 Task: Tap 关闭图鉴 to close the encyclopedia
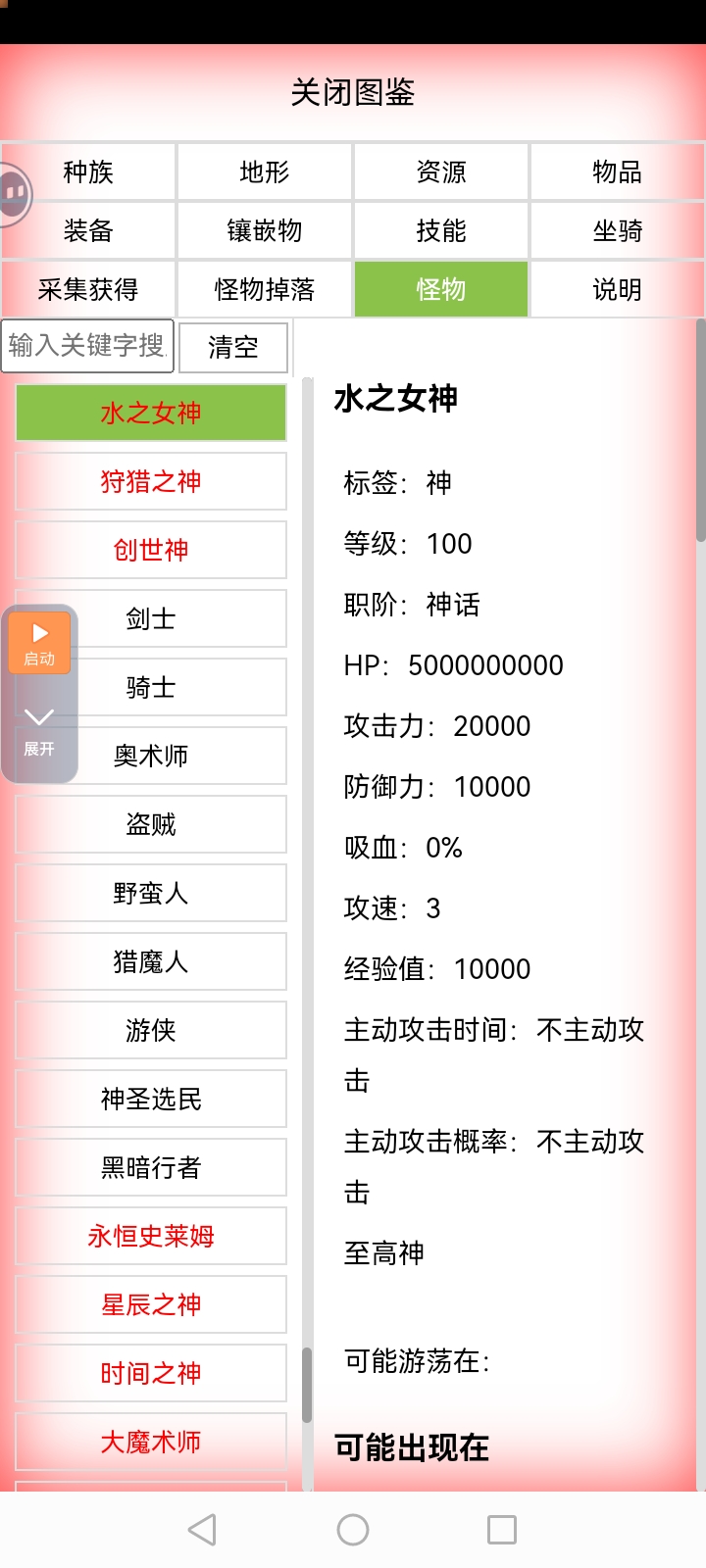coord(353,93)
